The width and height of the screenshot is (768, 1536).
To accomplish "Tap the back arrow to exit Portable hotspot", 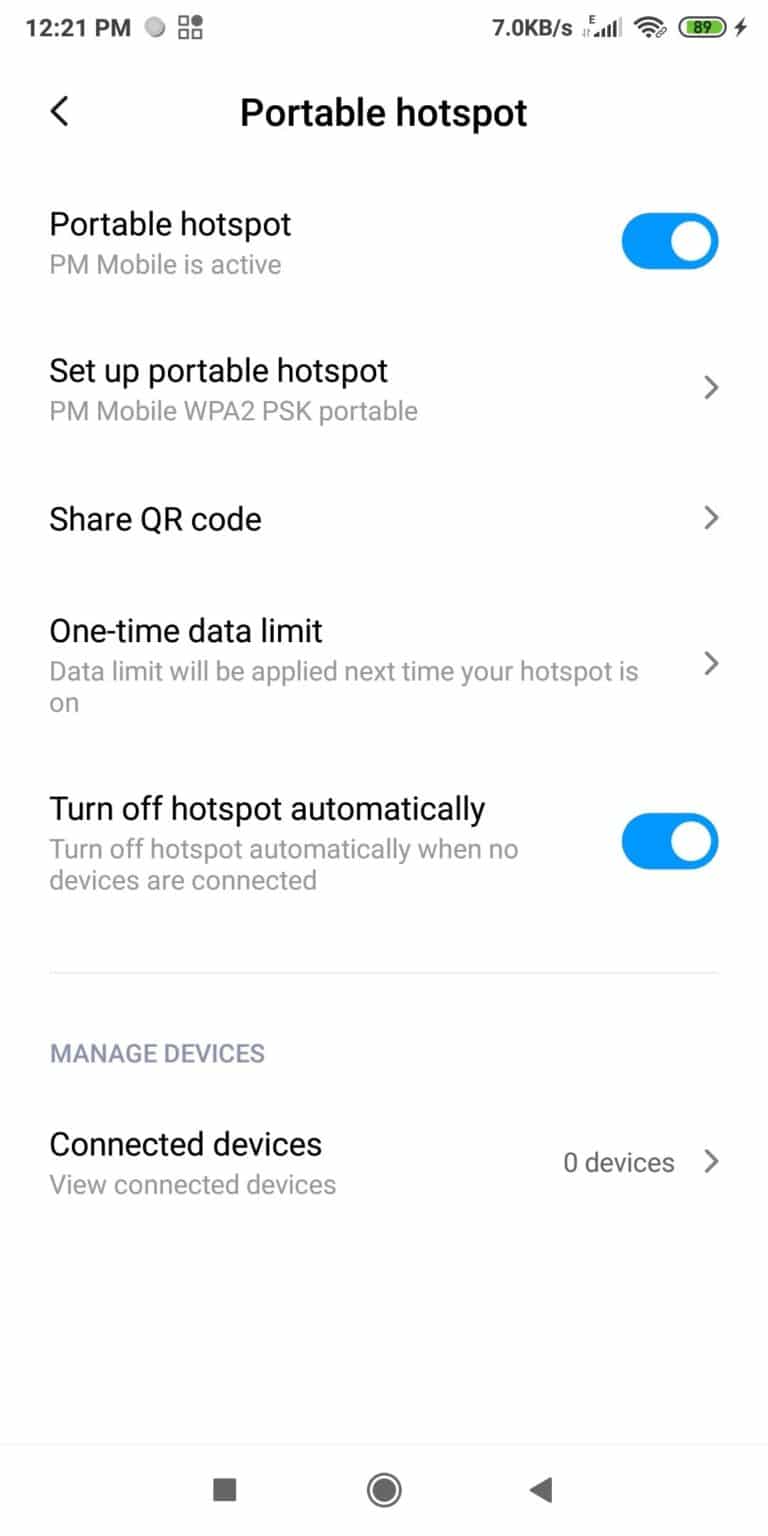I will tap(59, 112).
